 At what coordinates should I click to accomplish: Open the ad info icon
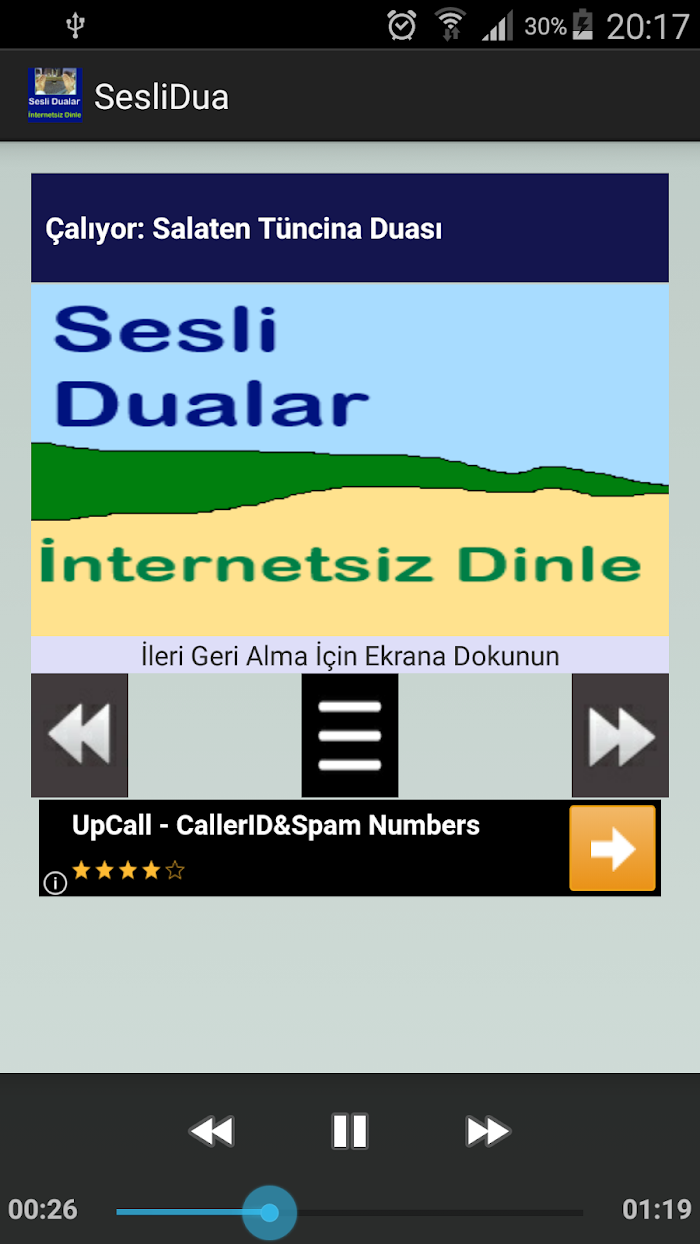(55, 882)
